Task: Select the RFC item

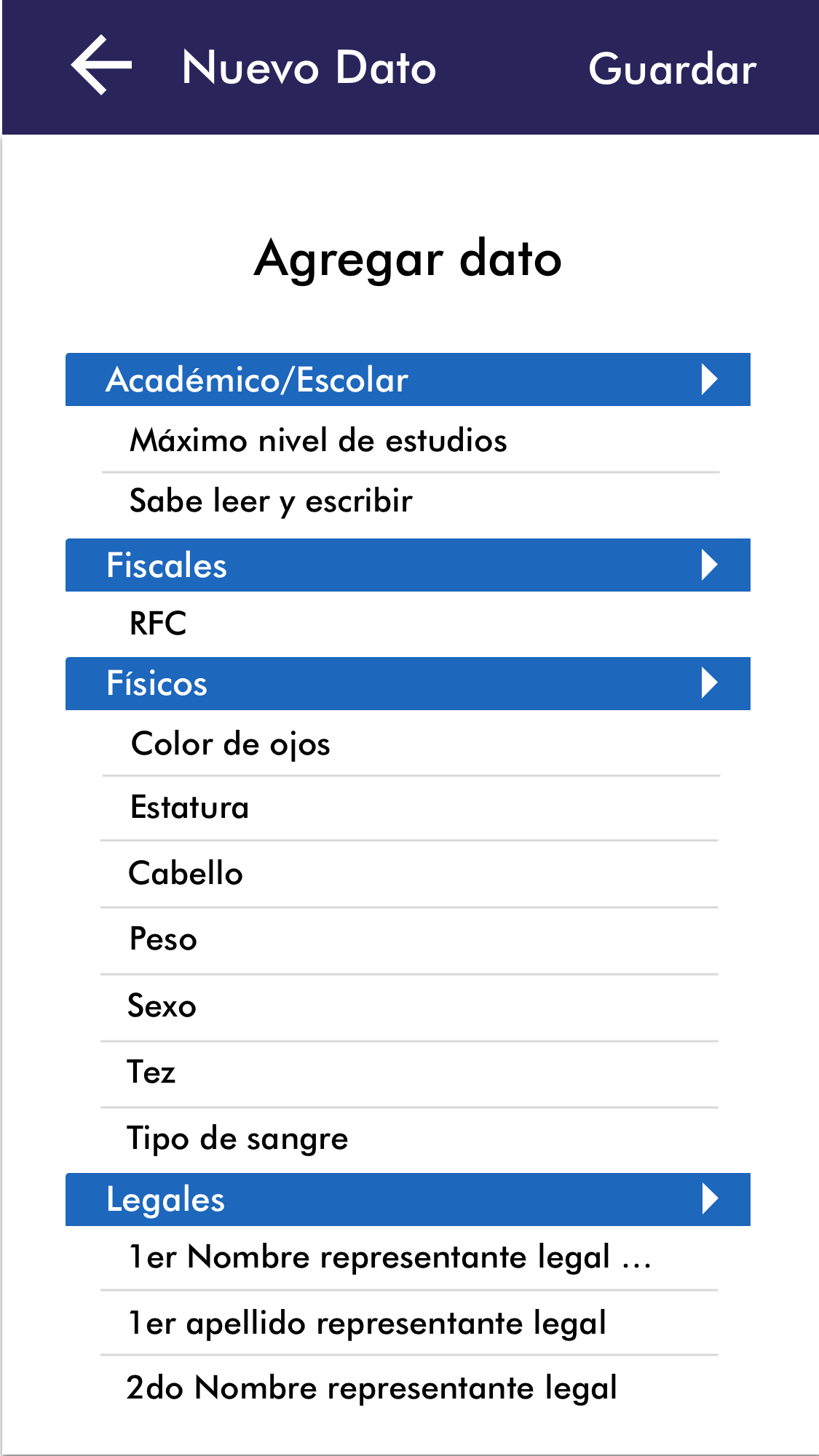Action: 158,624
